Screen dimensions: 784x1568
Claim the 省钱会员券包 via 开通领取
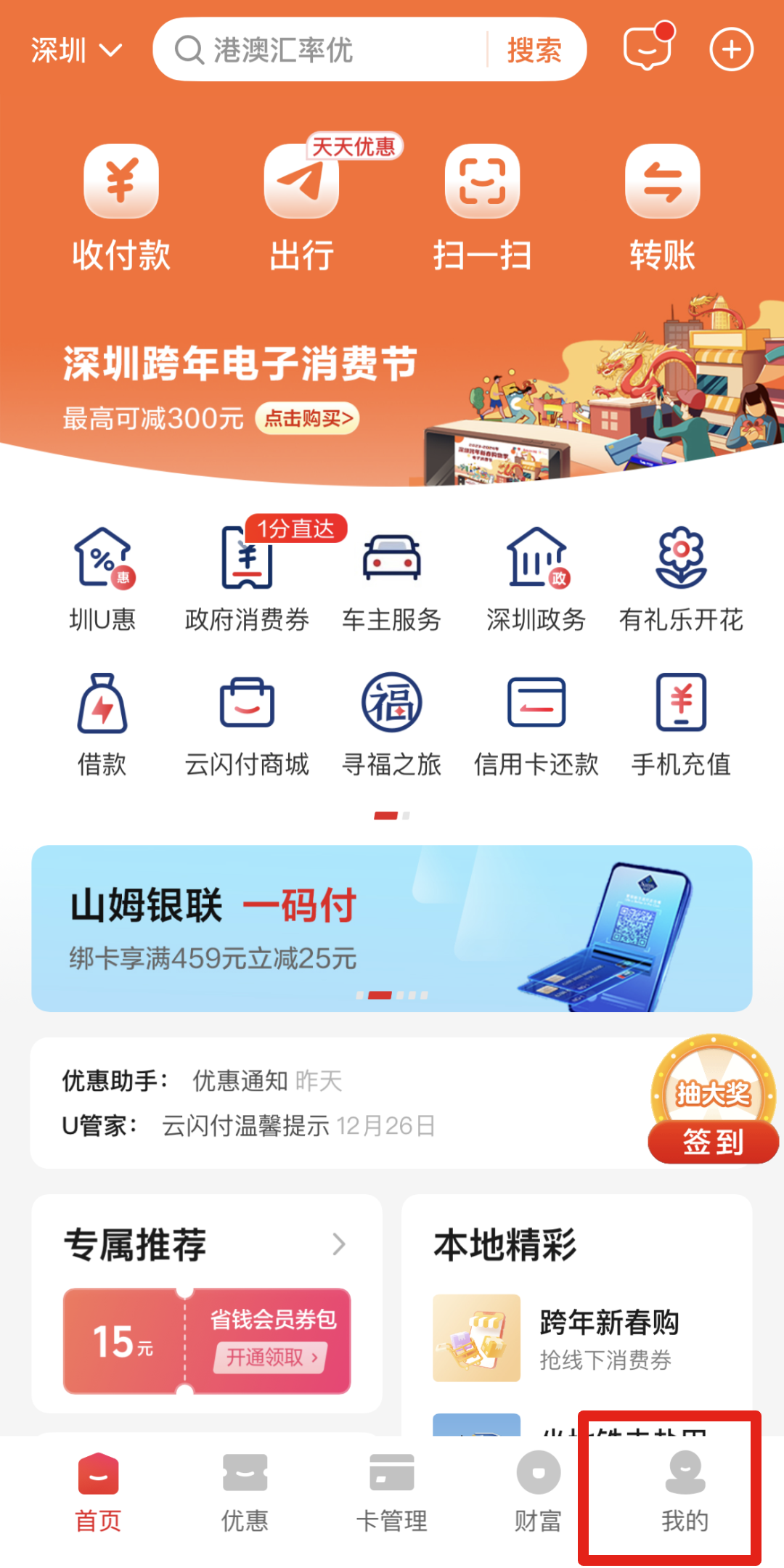click(270, 1357)
